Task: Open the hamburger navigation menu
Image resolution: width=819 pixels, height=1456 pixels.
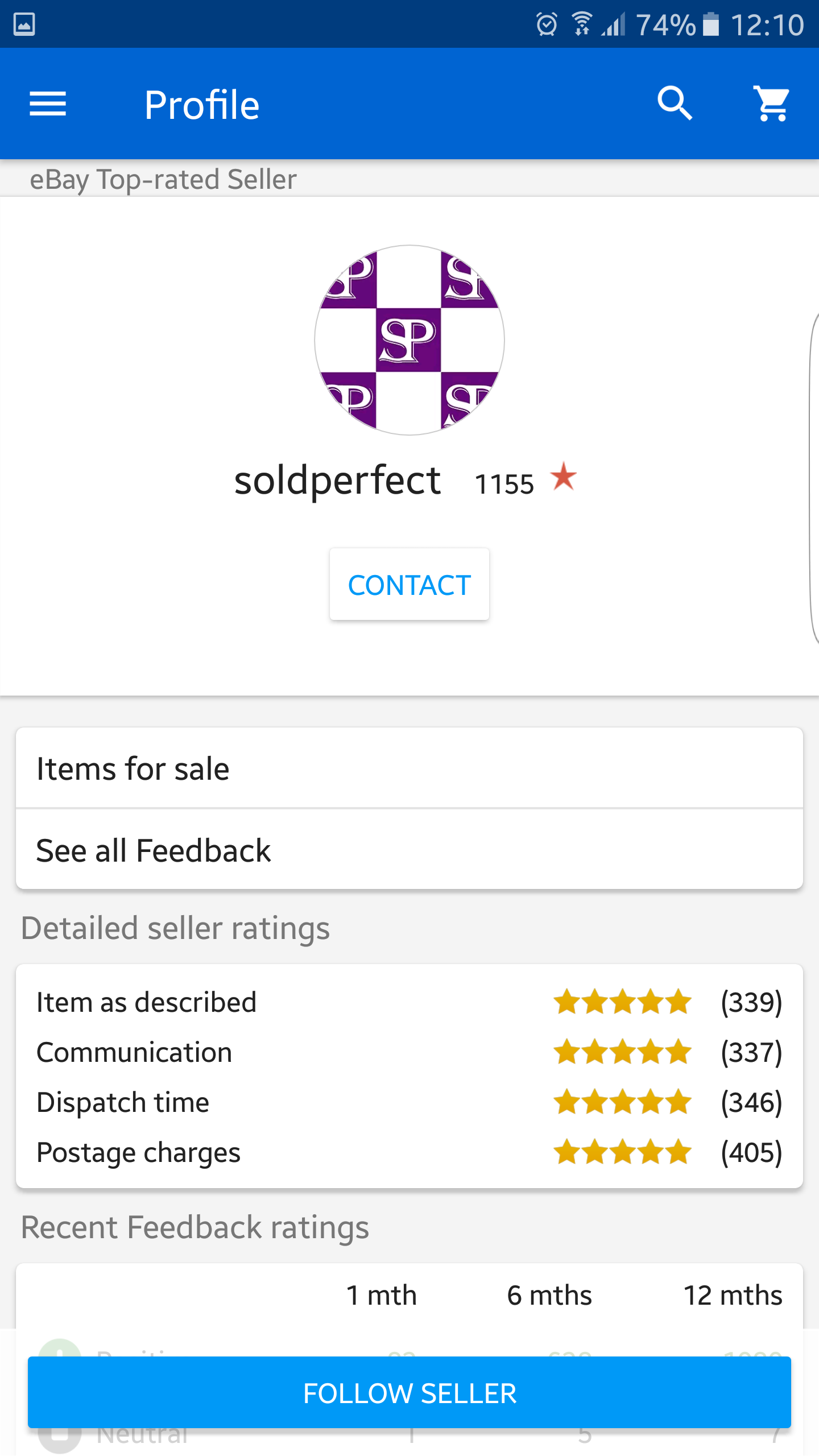Action: [x=48, y=104]
